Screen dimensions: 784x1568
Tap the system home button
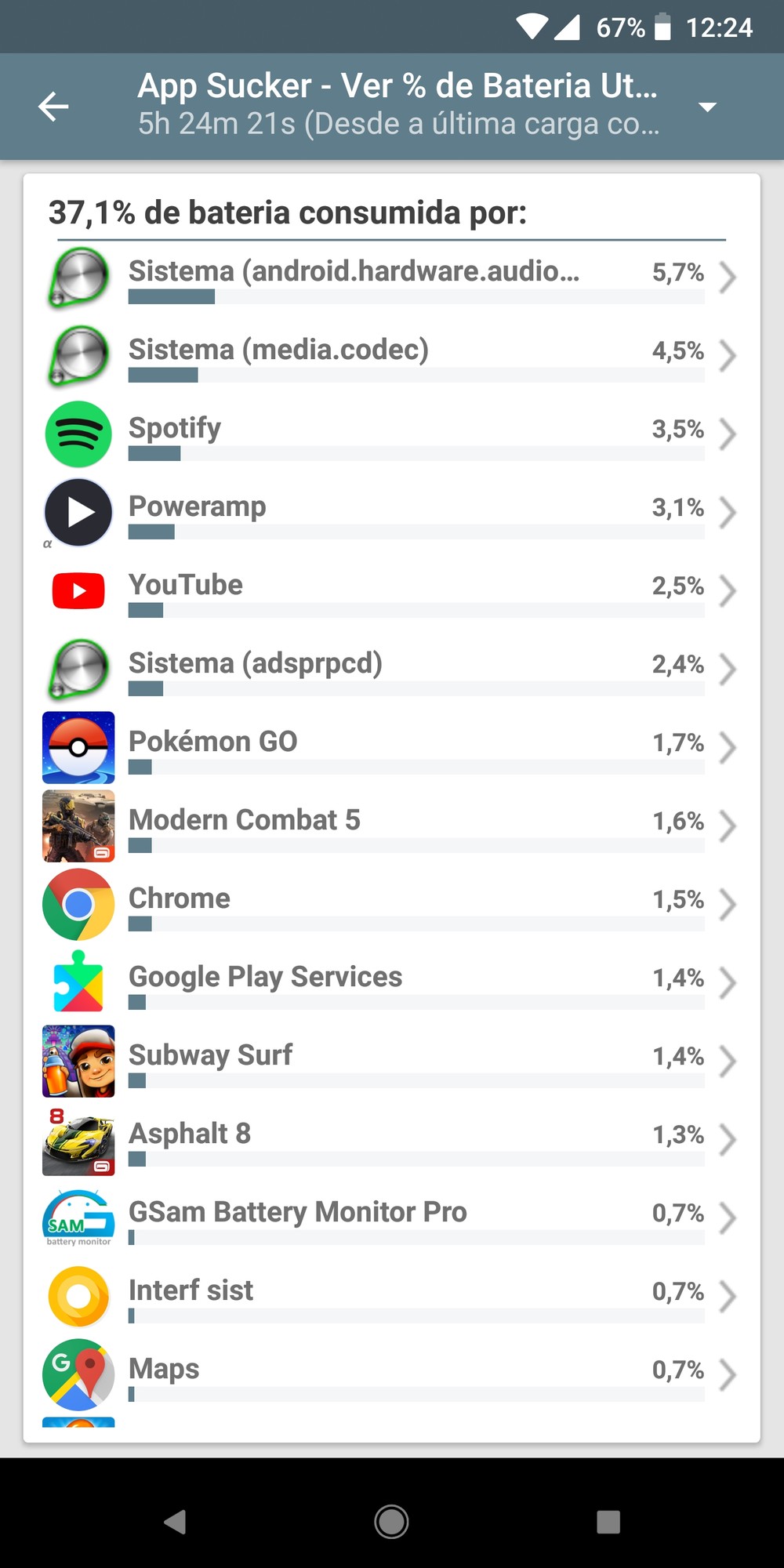click(391, 1522)
